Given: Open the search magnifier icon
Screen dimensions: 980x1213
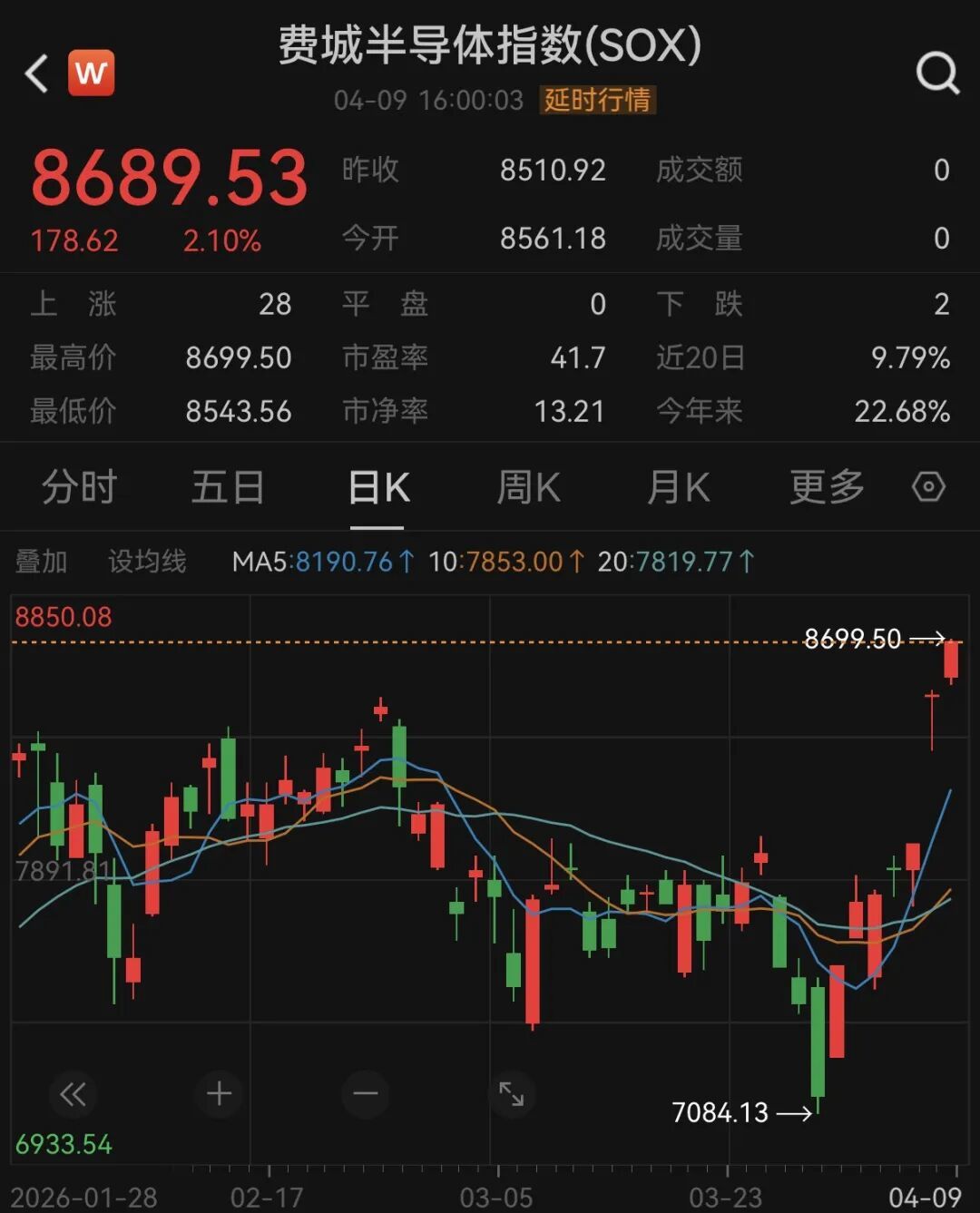Looking at the screenshot, I should pyautogui.click(x=936, y=73).
